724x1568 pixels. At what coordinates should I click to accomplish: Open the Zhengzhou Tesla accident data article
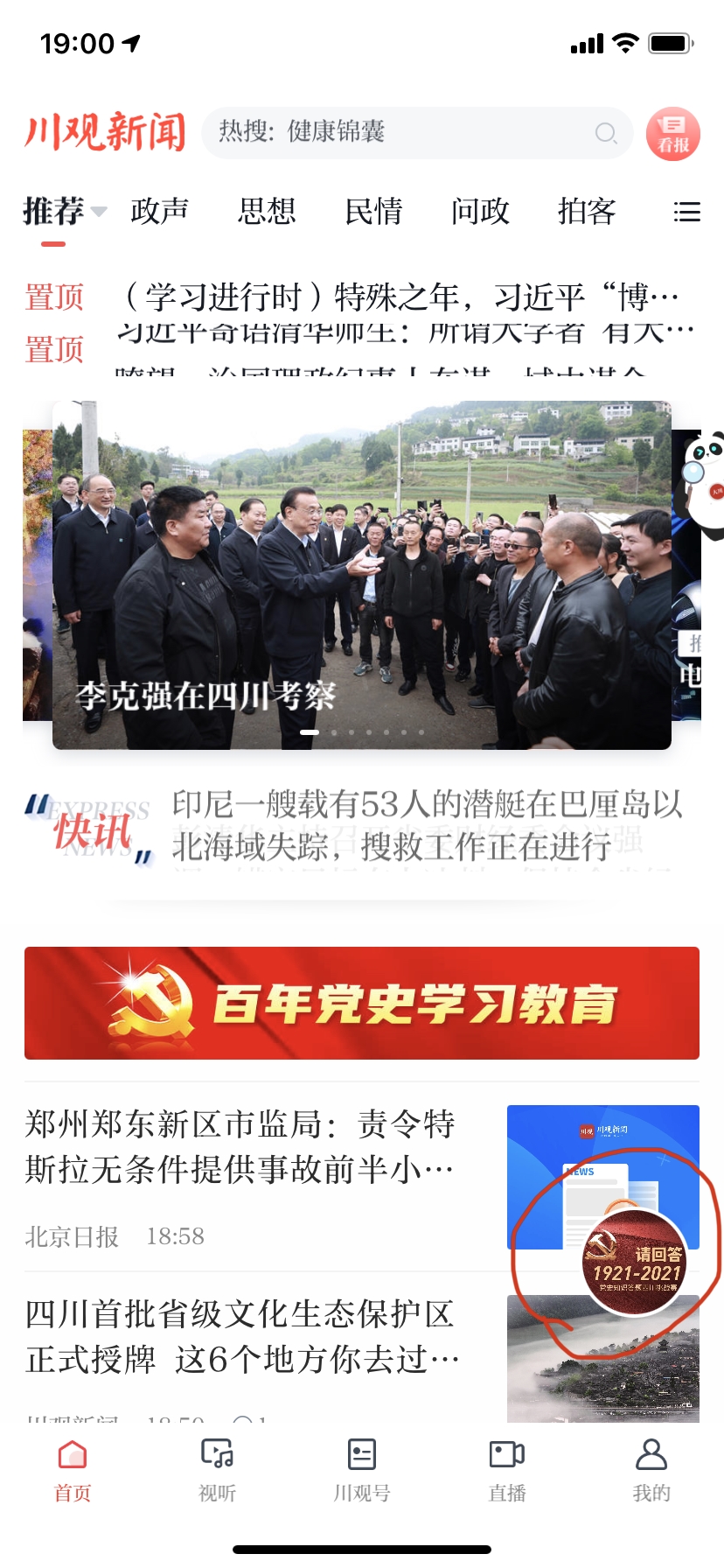point(240,1146)
